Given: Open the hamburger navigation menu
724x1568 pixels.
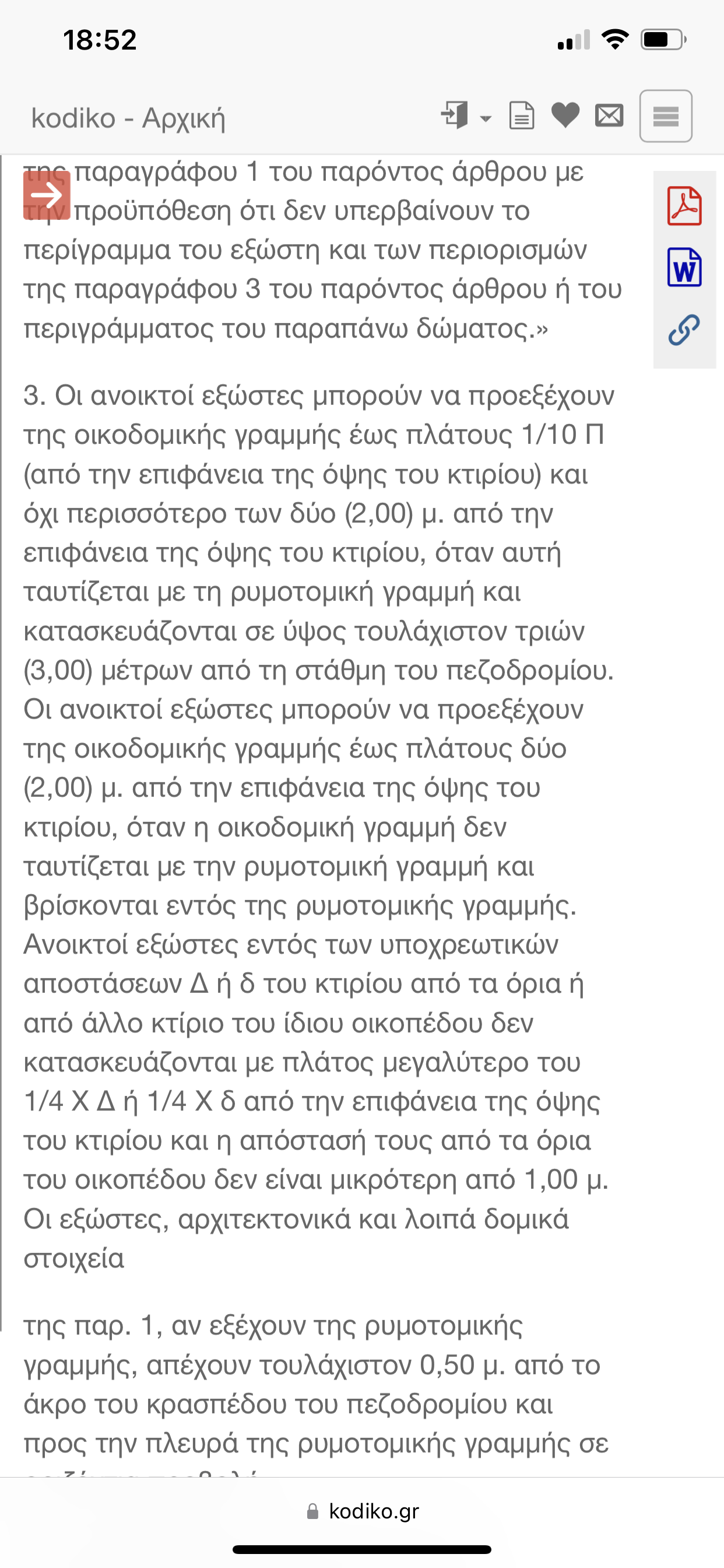Looking at the screenshot, I should pos(666,116).
